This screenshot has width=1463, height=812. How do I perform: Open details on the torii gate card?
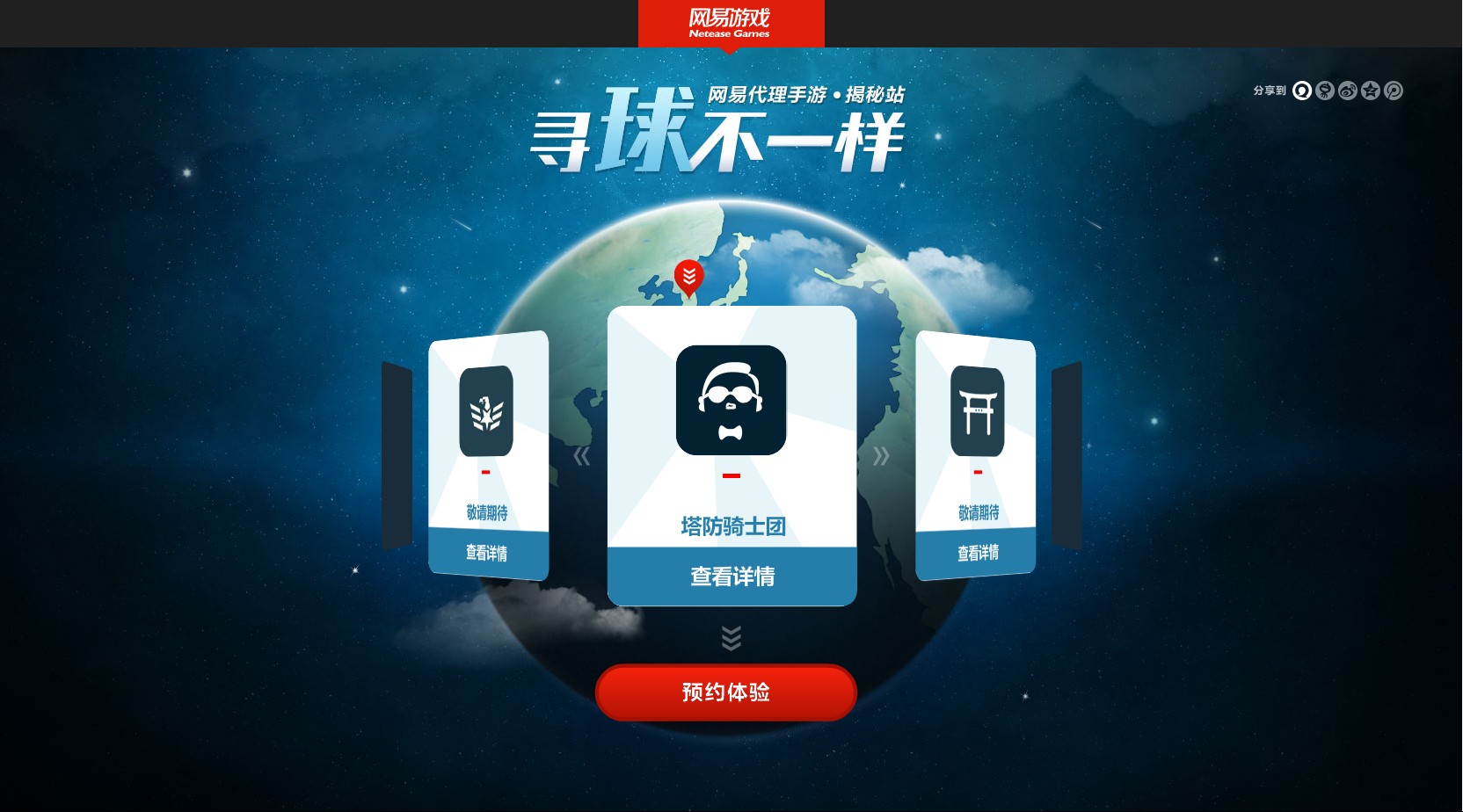978,553
